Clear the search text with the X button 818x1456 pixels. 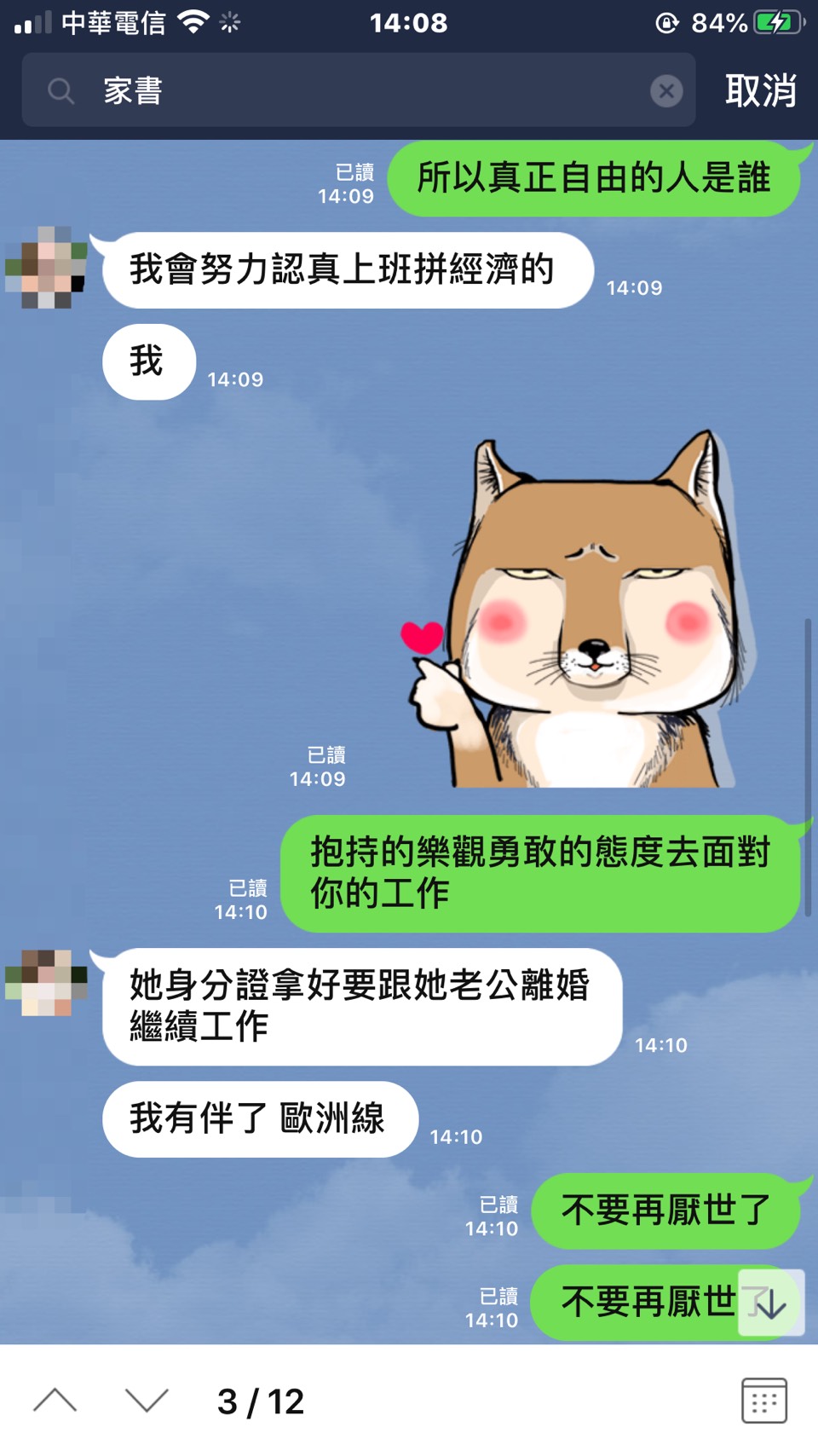666,90
